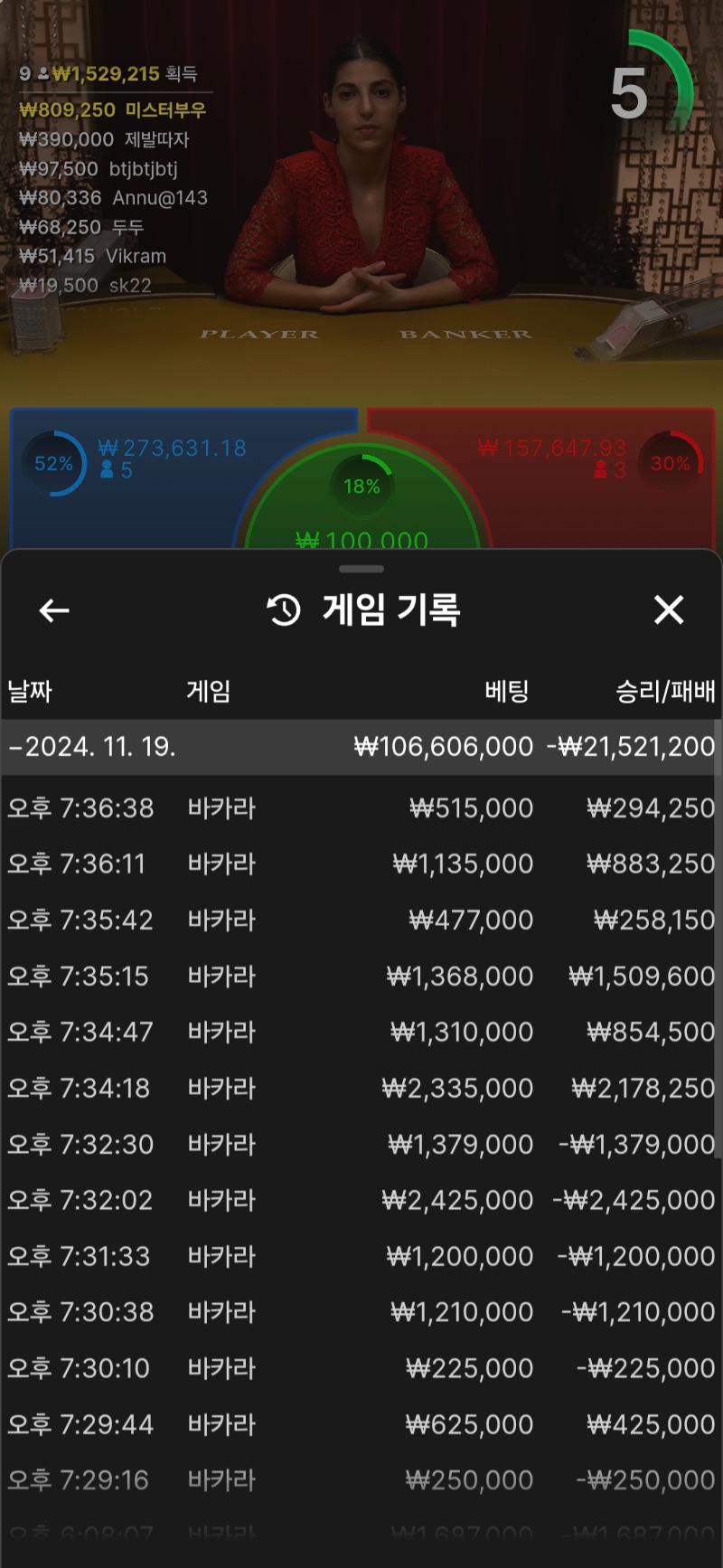Screen dimensions: 723x1568
Task: View the 오후 7:29:16 round details
Action: click(360, 1481)
